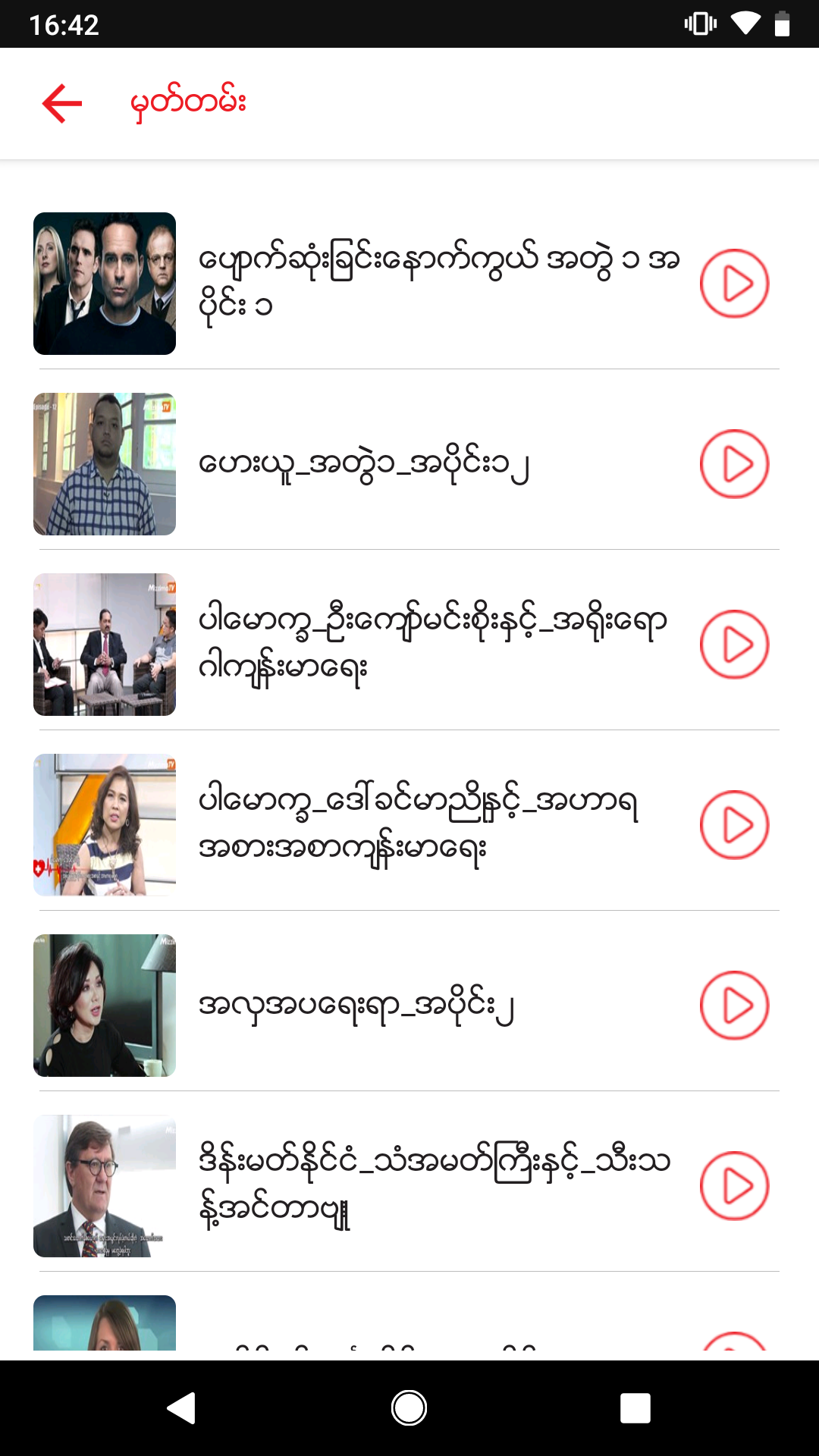Play ပါမောက္ခ_ဒေါ်ခင်မာညိုနှင့် video
Screen dimensions: 819x1456
coord(734,825)
